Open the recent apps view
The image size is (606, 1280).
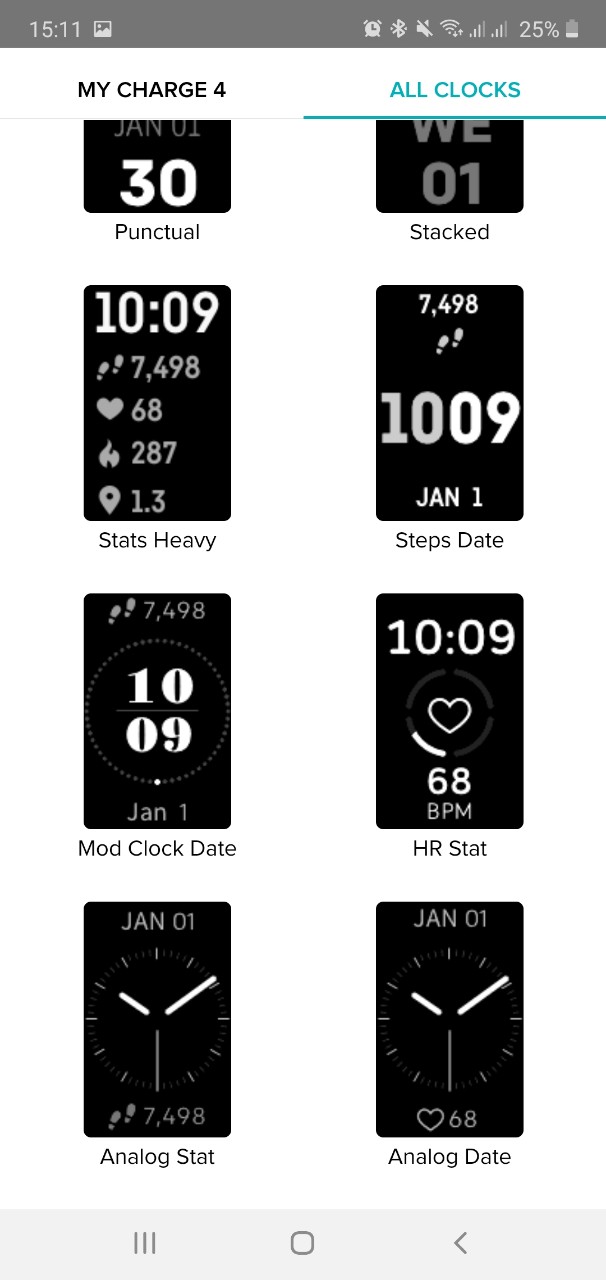coord(145,1243)
